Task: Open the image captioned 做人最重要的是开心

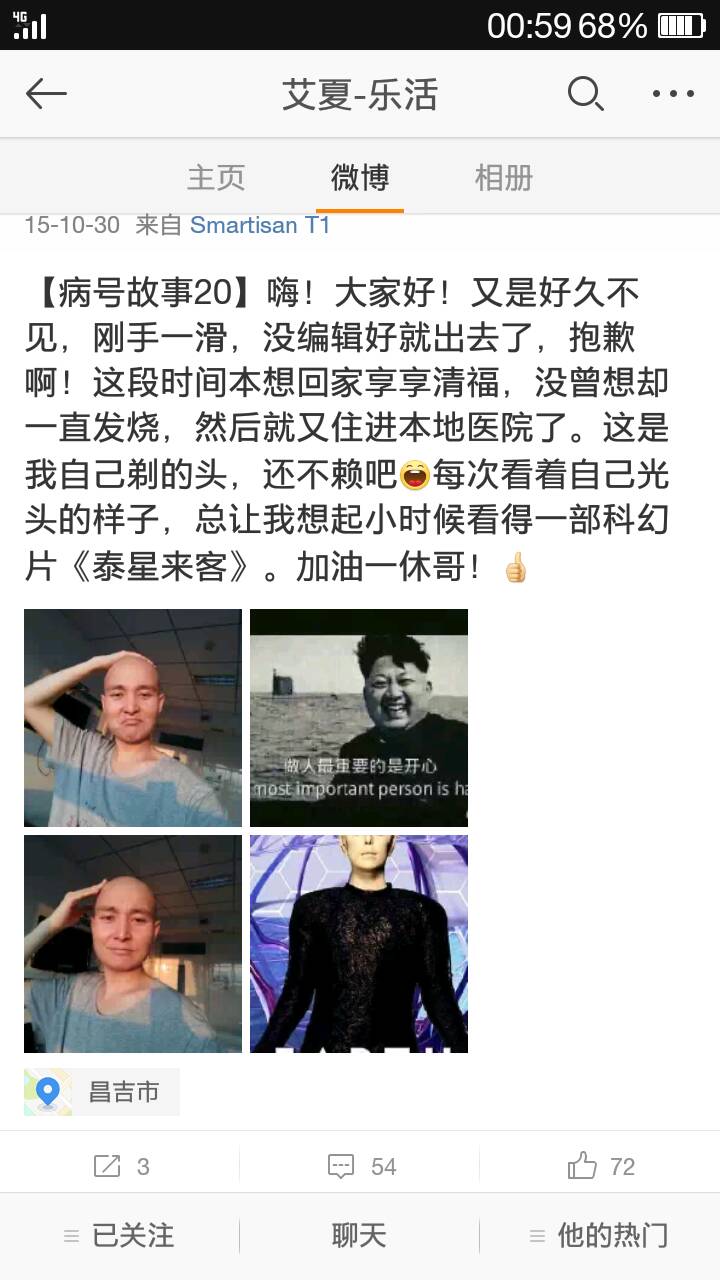Action: [x=359, y=718]
